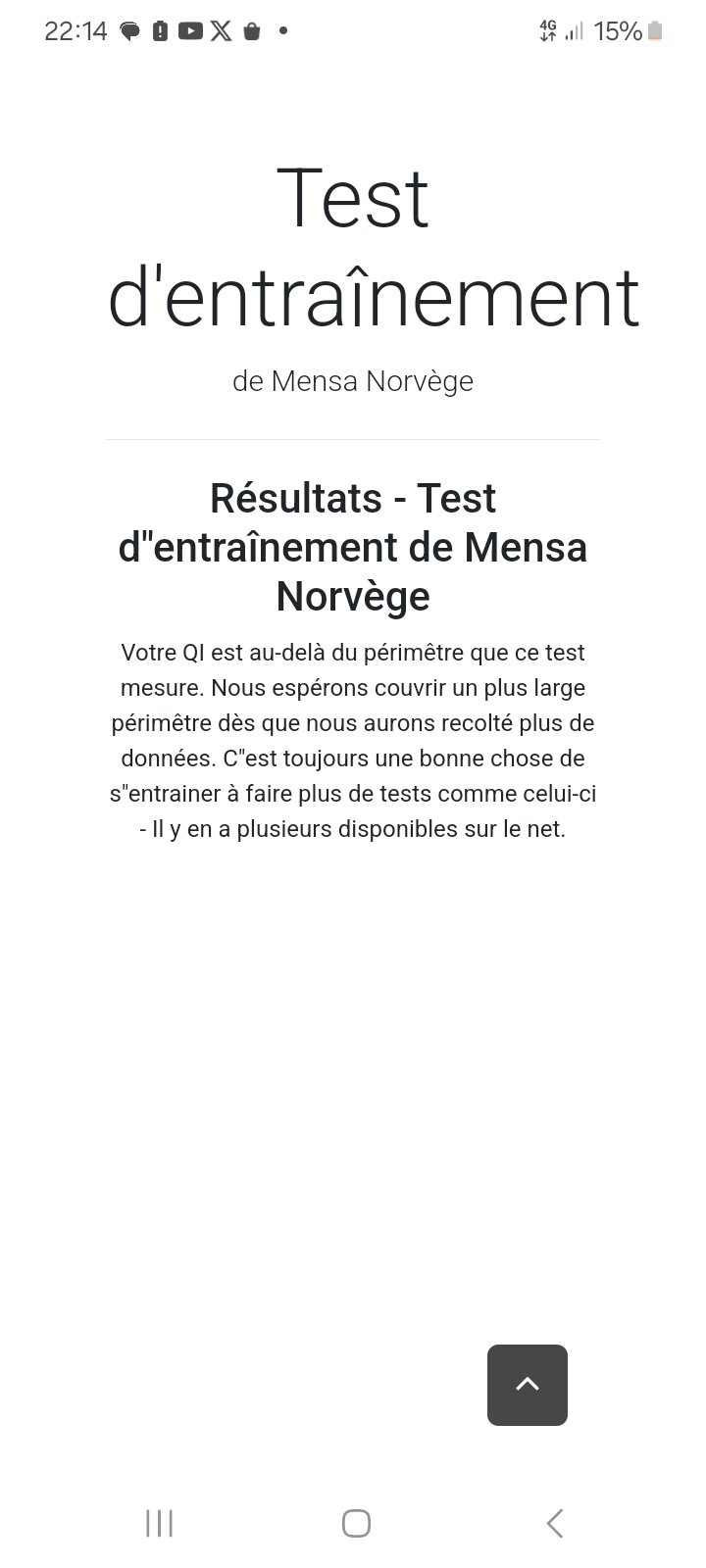706x1568 pixels.
Task: Go back with the system back button
Action: (x=554, y=1523)
